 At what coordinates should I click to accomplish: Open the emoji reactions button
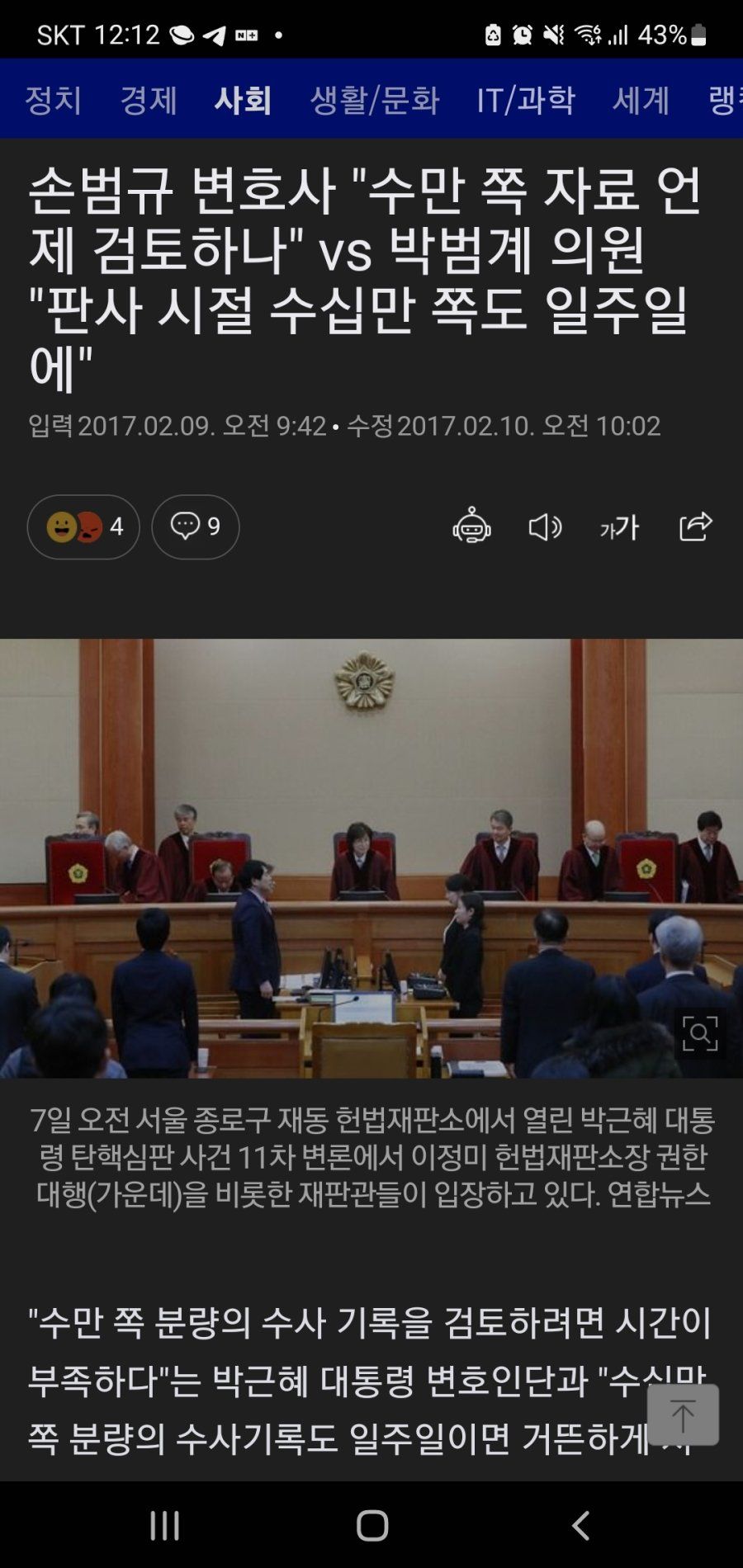83,527
